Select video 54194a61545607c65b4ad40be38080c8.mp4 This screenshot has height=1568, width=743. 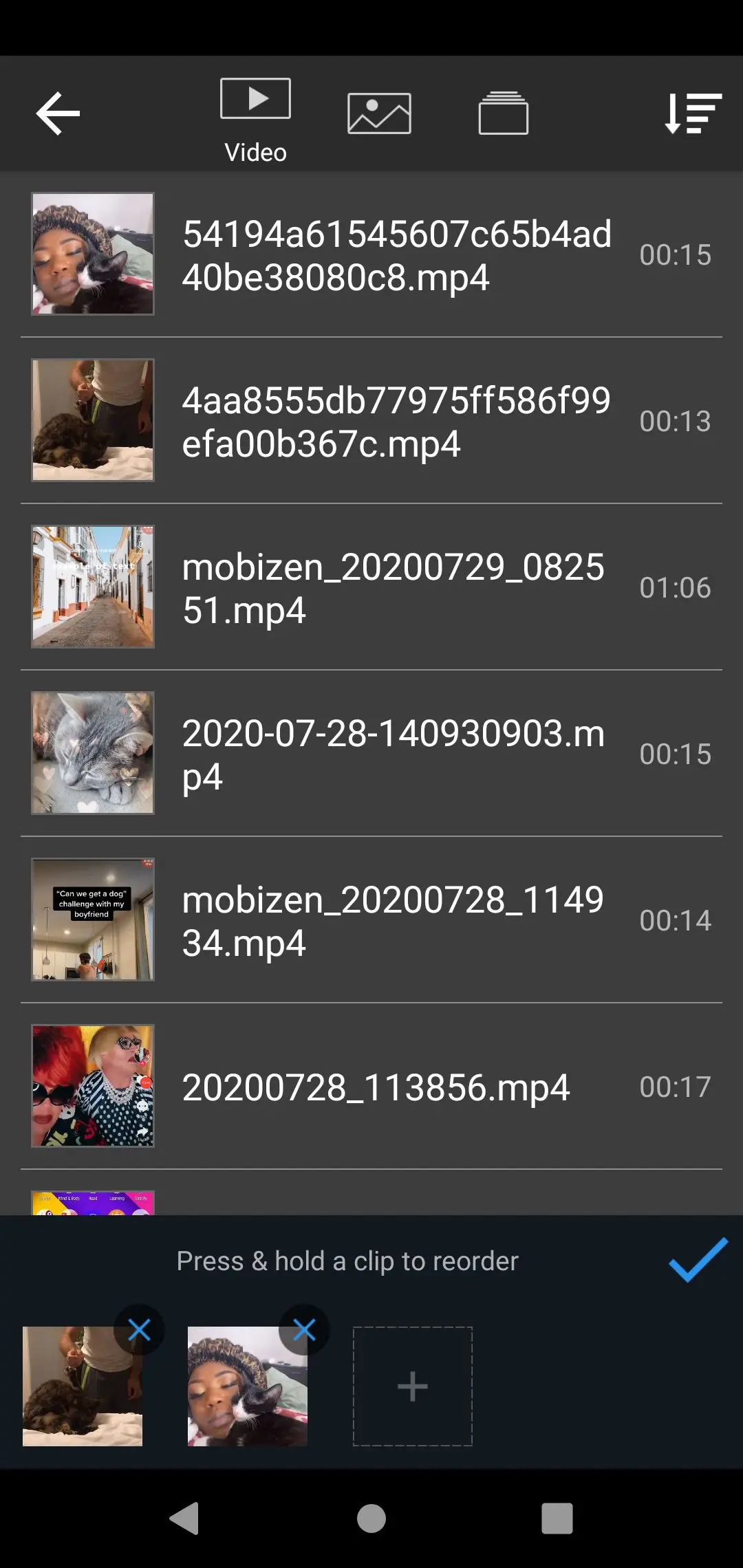click(371, 254)
